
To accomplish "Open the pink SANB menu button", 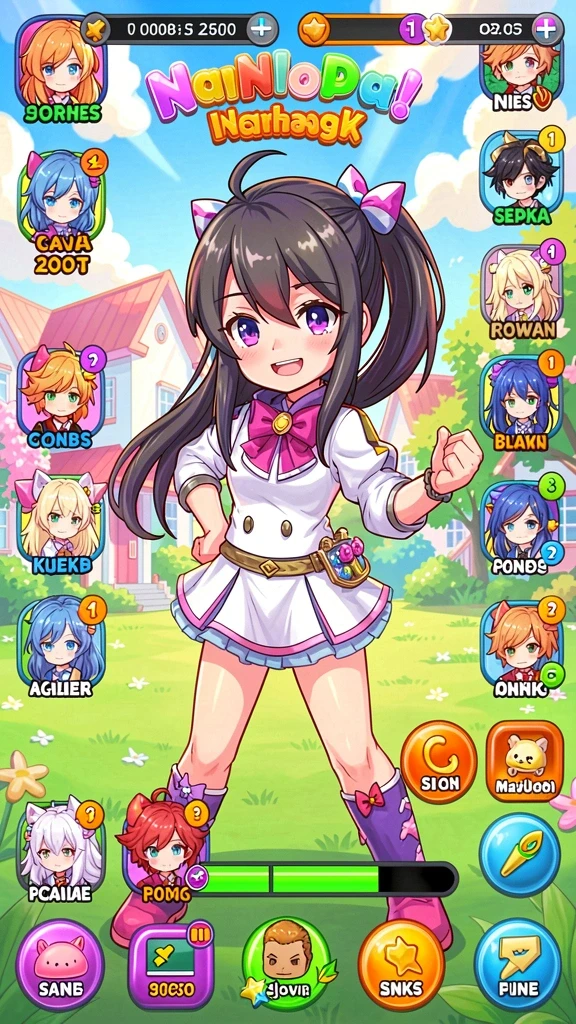I will point(60,965).
